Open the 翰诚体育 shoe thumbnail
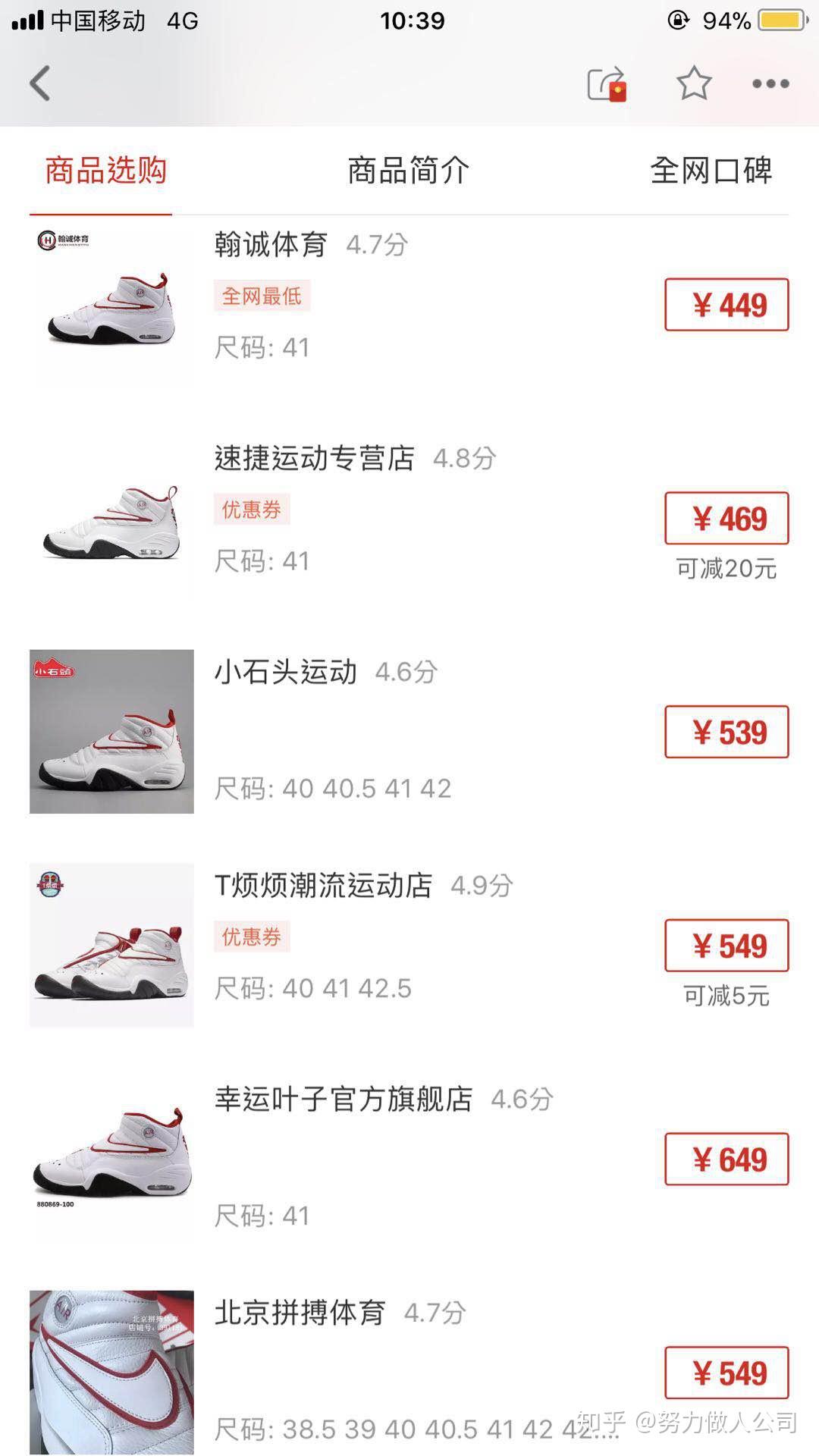The height and width of the screenshot is (1456, 819). coord(111,304)
